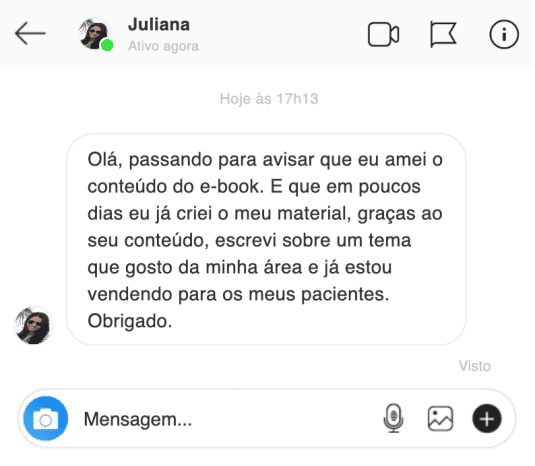Open the plus menu for more options
This screenshot has height=466, width=535.
click(x=487, y=419)
